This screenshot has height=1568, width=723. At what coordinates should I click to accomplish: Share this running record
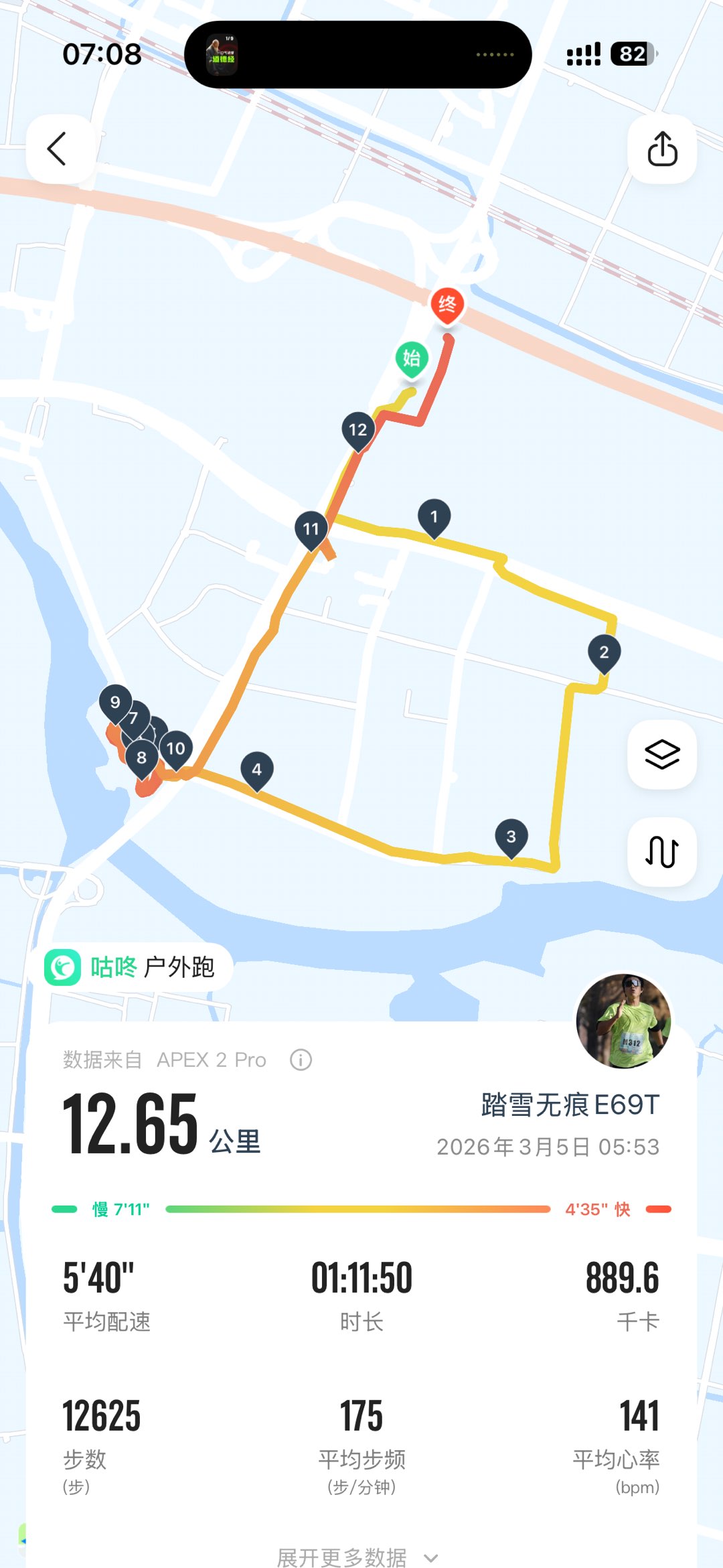(x=662, y=149)
